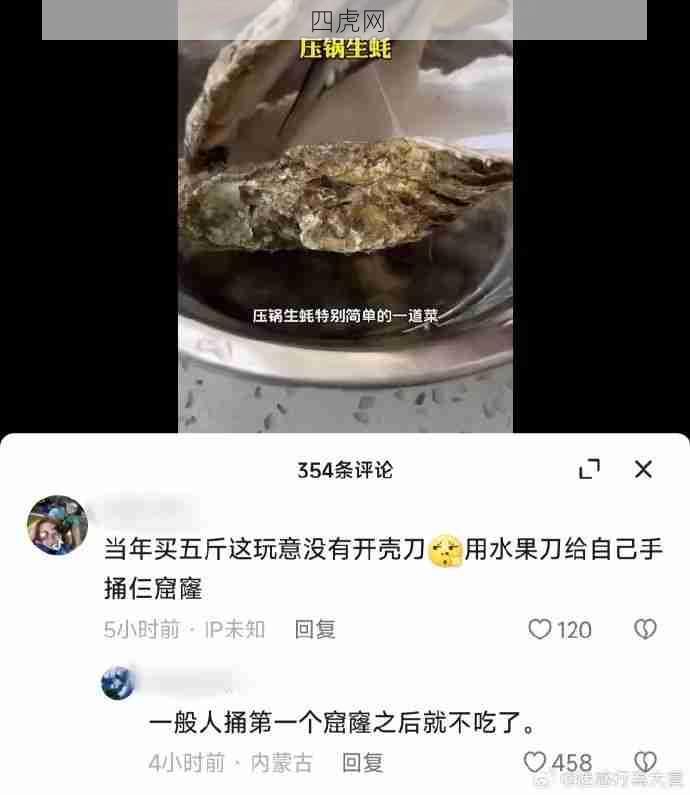Screen dimensions: 690x795
Task: Reply to the comment posted 5小时前
Action: click(315, 629)
